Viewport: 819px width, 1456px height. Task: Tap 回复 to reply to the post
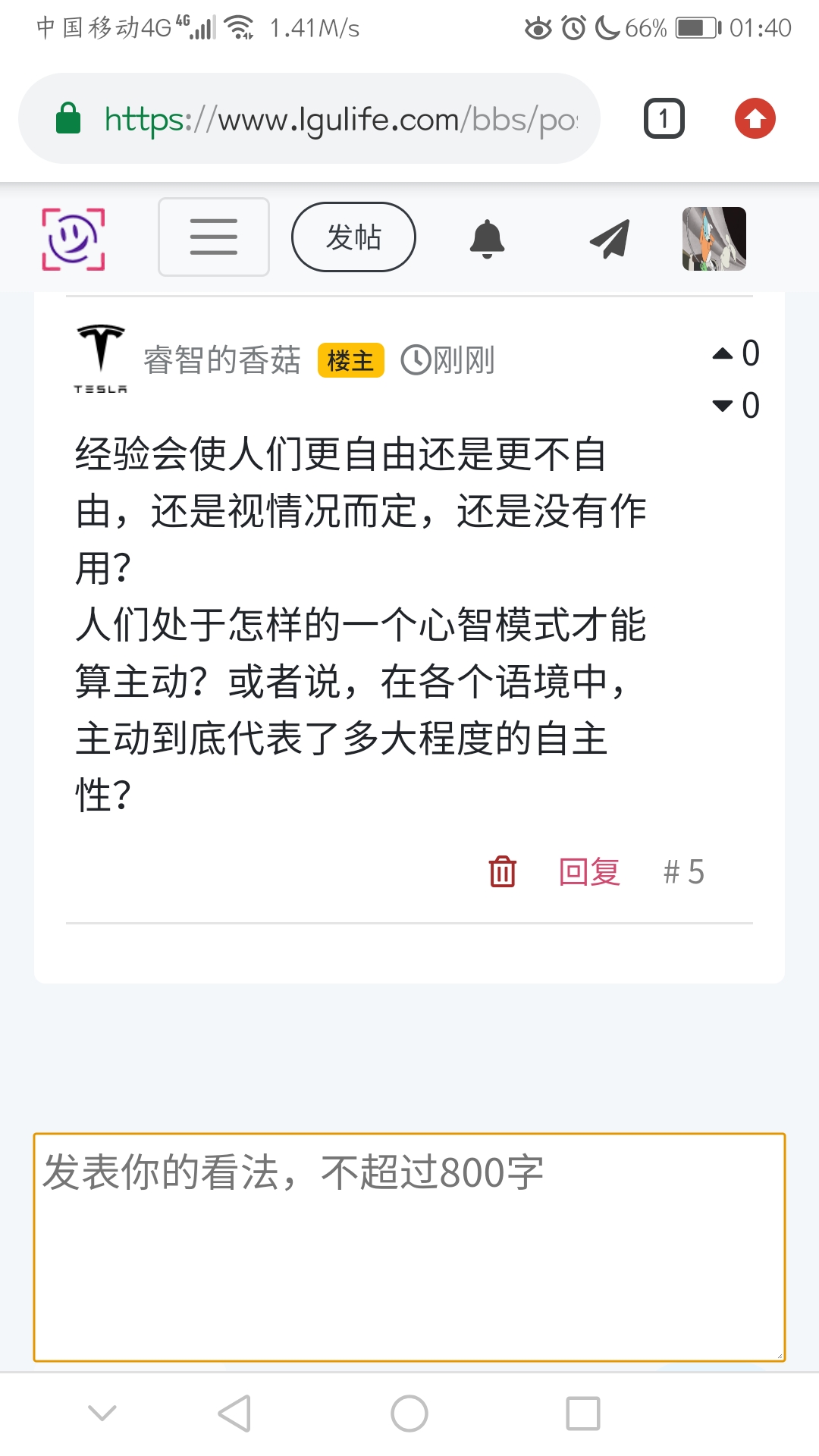pos(589,871)
